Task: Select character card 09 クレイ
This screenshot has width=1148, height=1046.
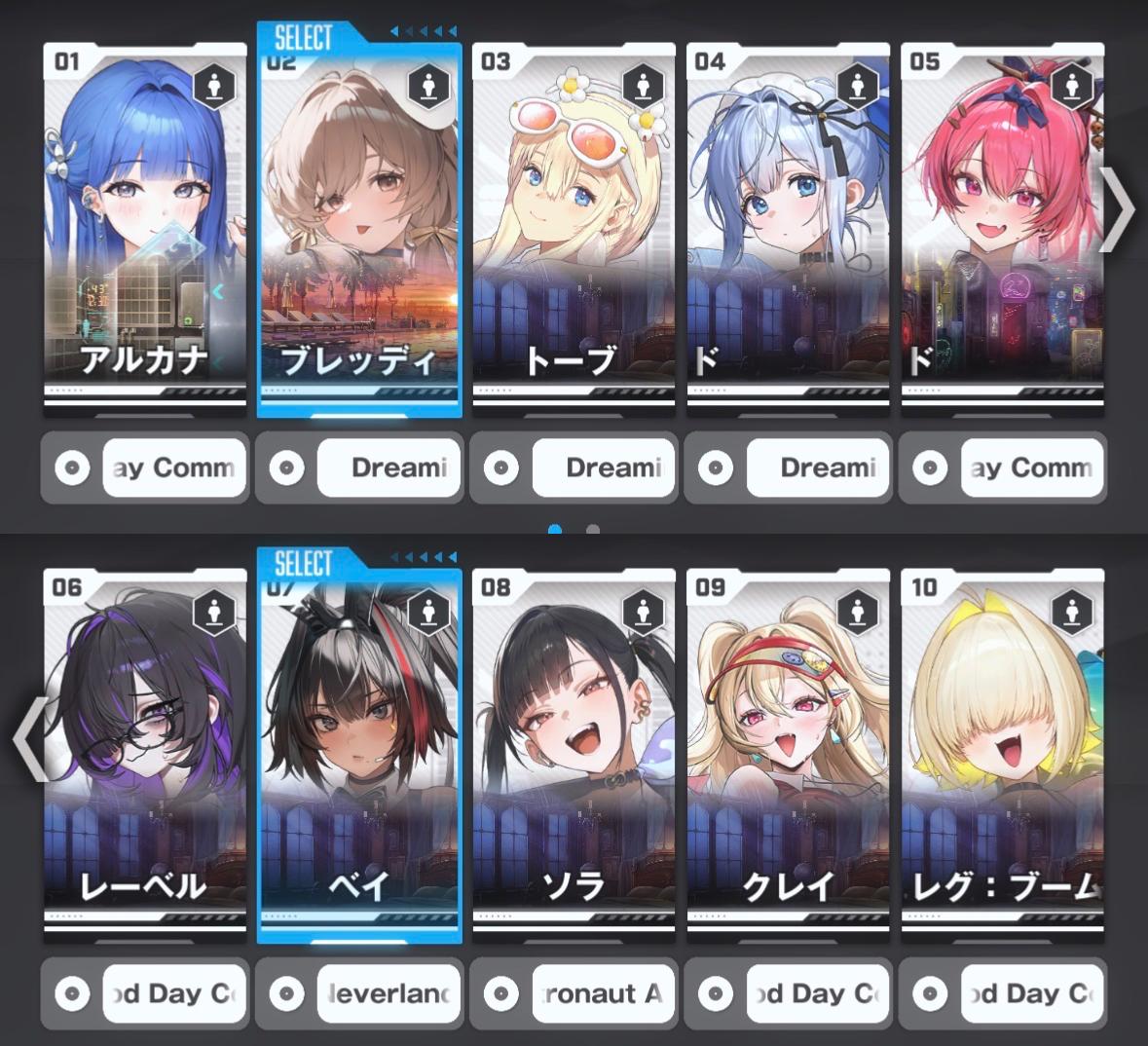Action: pyautogui.click(x=788, y=755)
